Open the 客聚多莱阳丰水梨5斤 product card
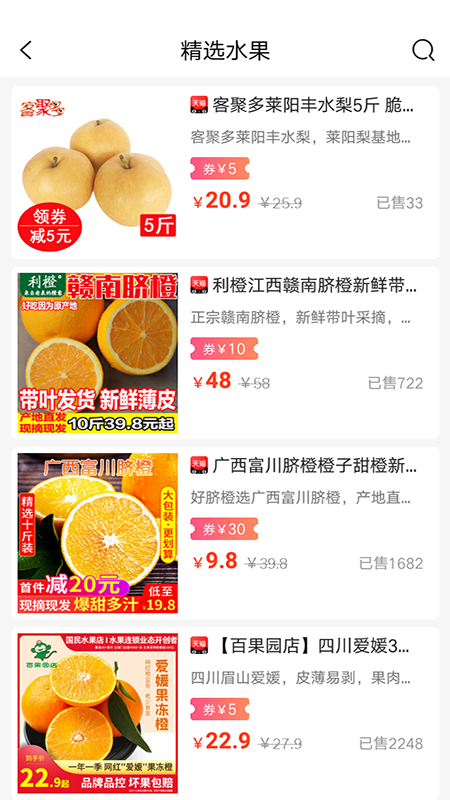 225,172
